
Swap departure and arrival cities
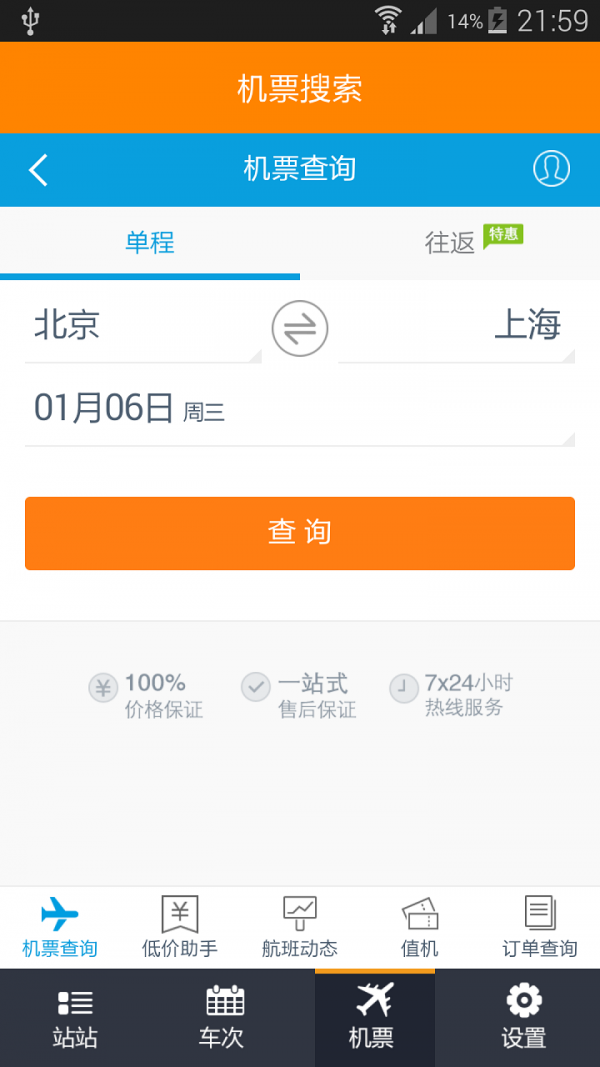click(300, 328)
